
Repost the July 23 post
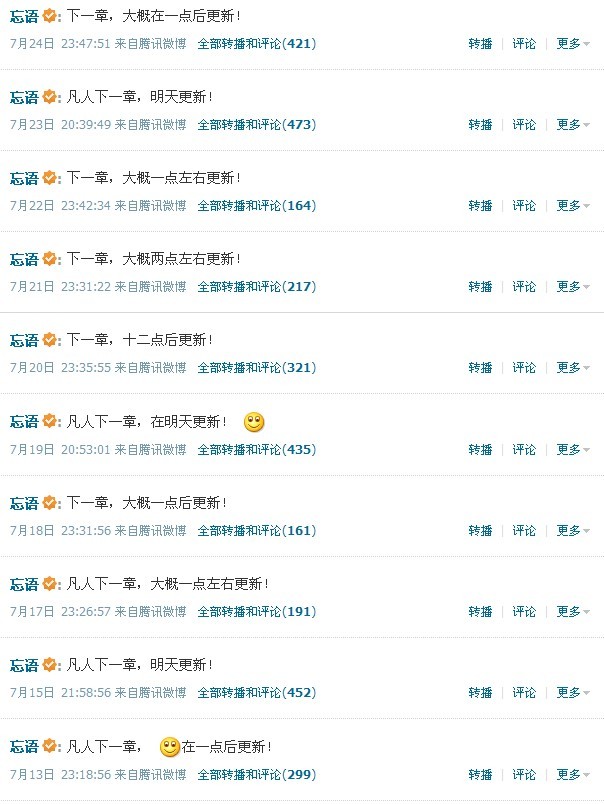pos(480,125)
